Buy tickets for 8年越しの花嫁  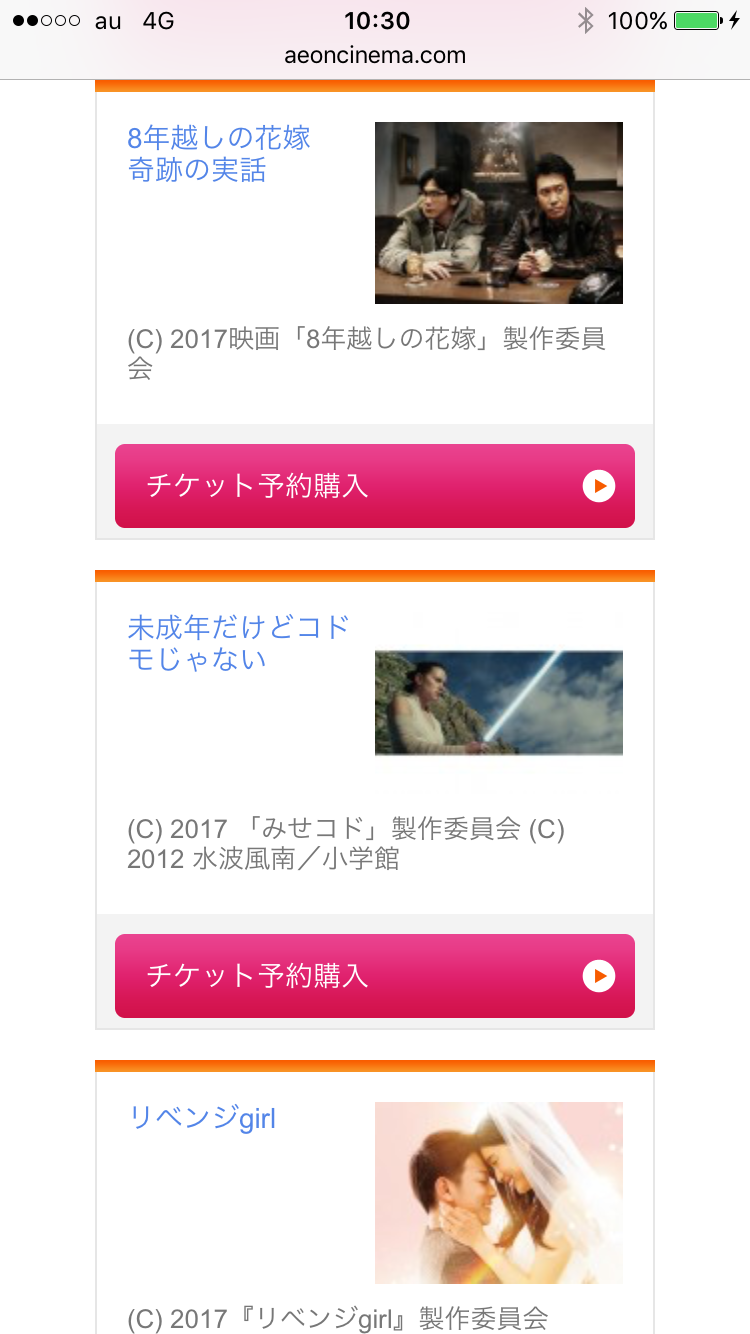(x=374, y=486)
